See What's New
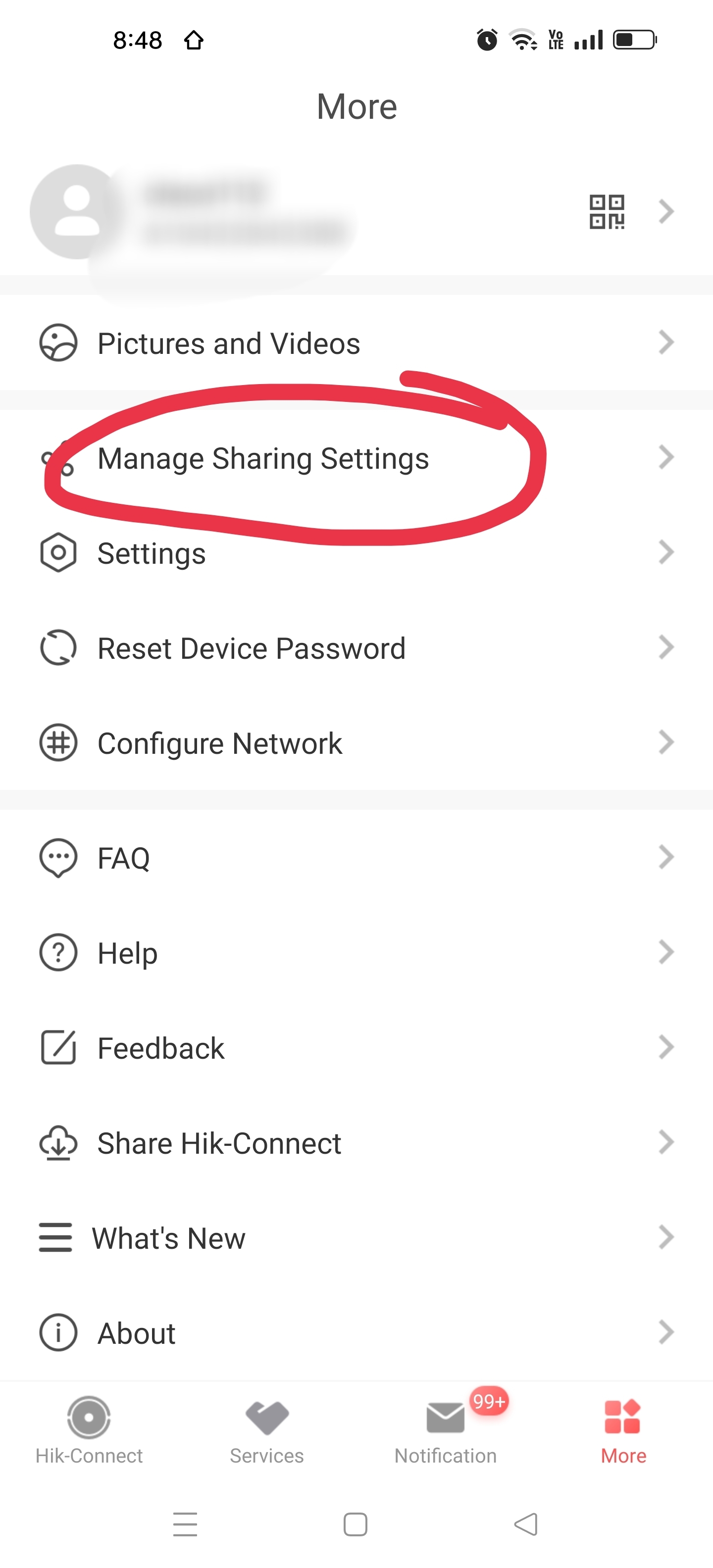Screen dimensions: 713x1568 tap(356, 1237)
